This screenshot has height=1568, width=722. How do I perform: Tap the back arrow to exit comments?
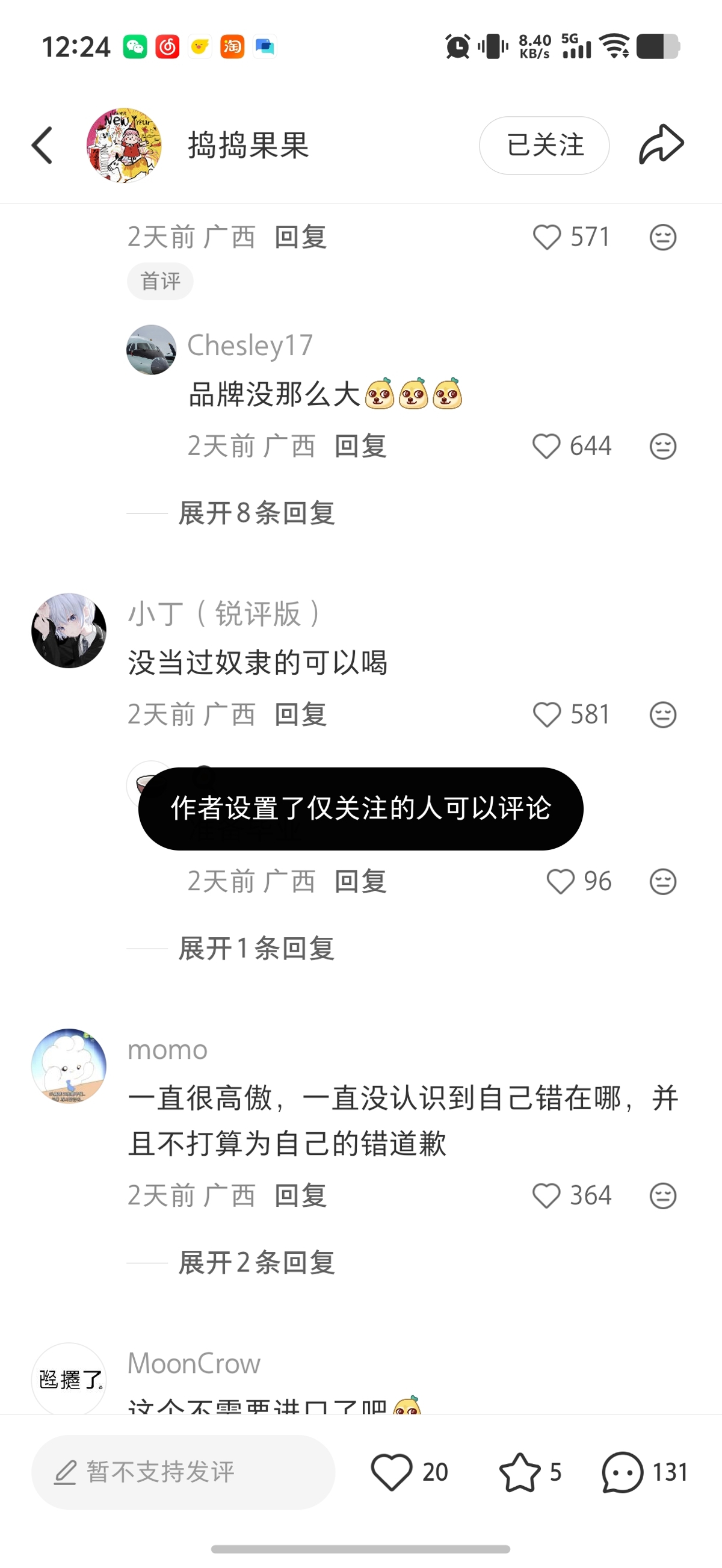pyautogui.click(x=43, y=145)
